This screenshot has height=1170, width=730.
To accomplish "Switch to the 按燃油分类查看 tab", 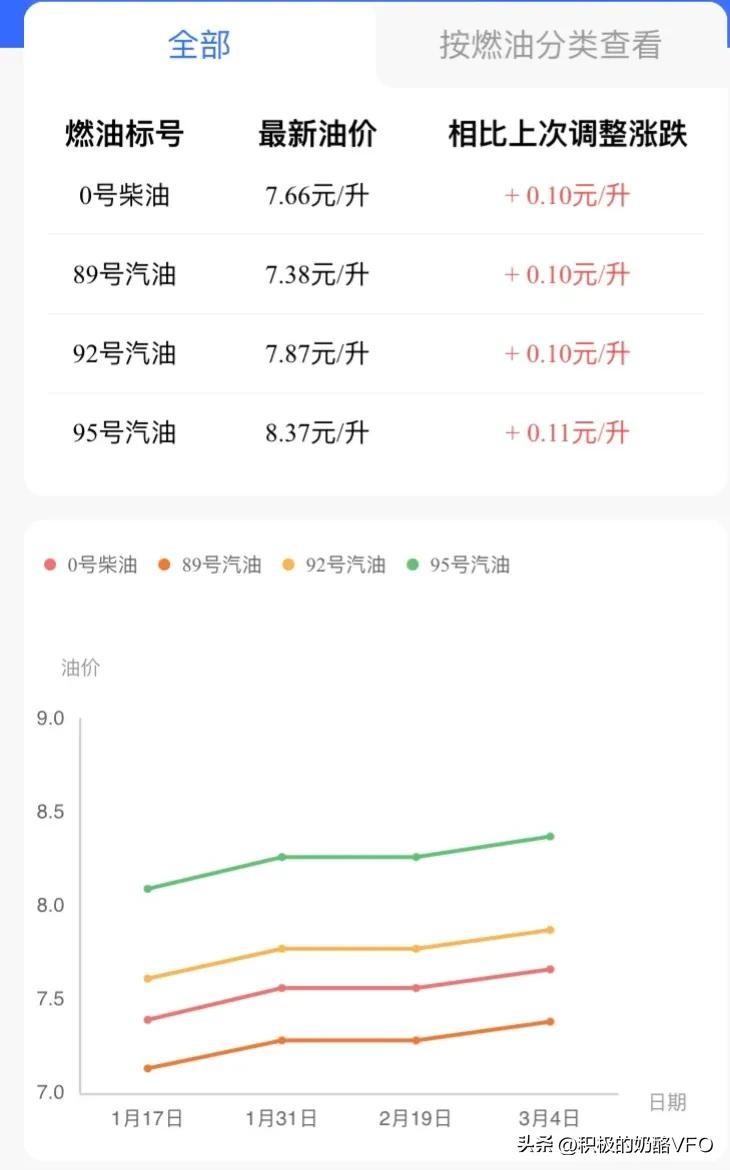I will point(550,45).
